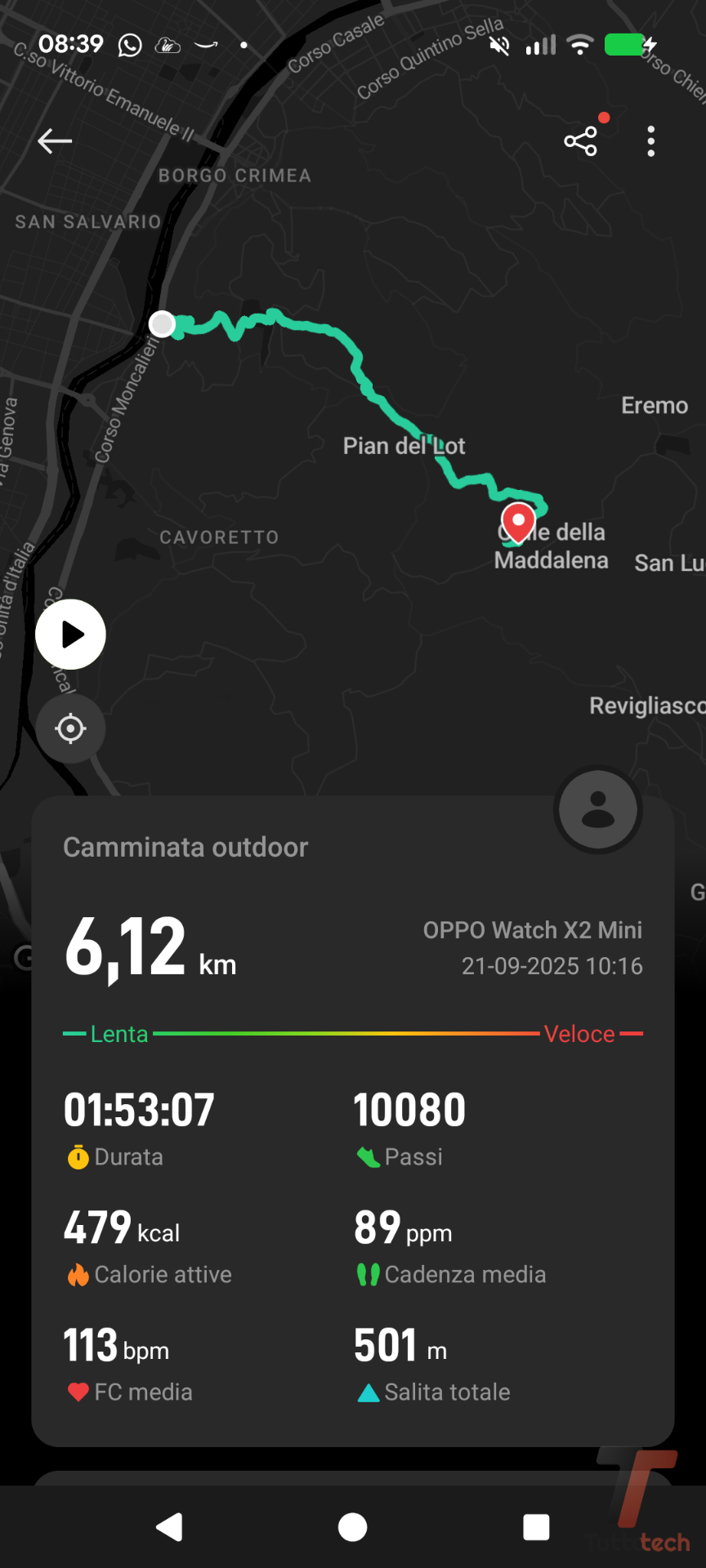Play the route animation

[x=71, y=635]
